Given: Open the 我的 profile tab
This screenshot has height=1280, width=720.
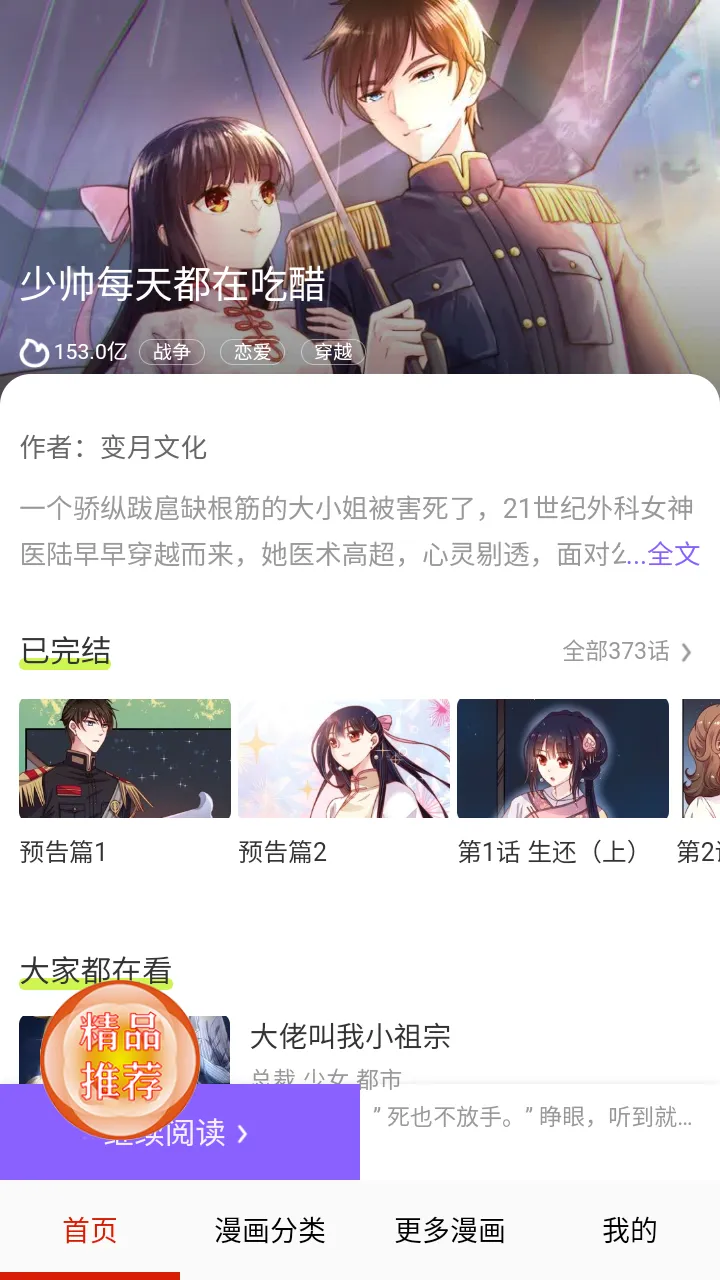Looking at the screenshot, I should point(628,1229).
